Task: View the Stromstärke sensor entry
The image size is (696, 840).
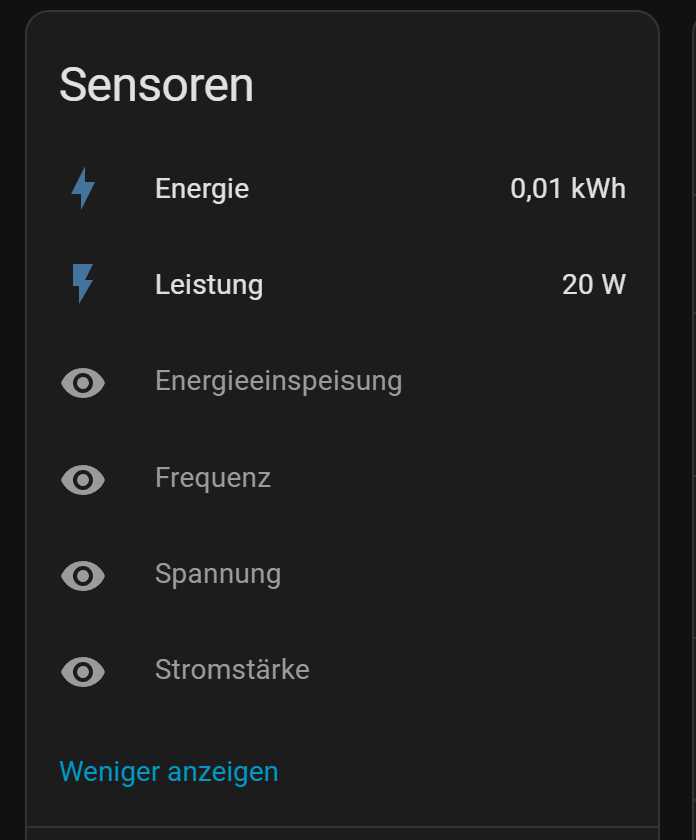Action: coord(232,670)
